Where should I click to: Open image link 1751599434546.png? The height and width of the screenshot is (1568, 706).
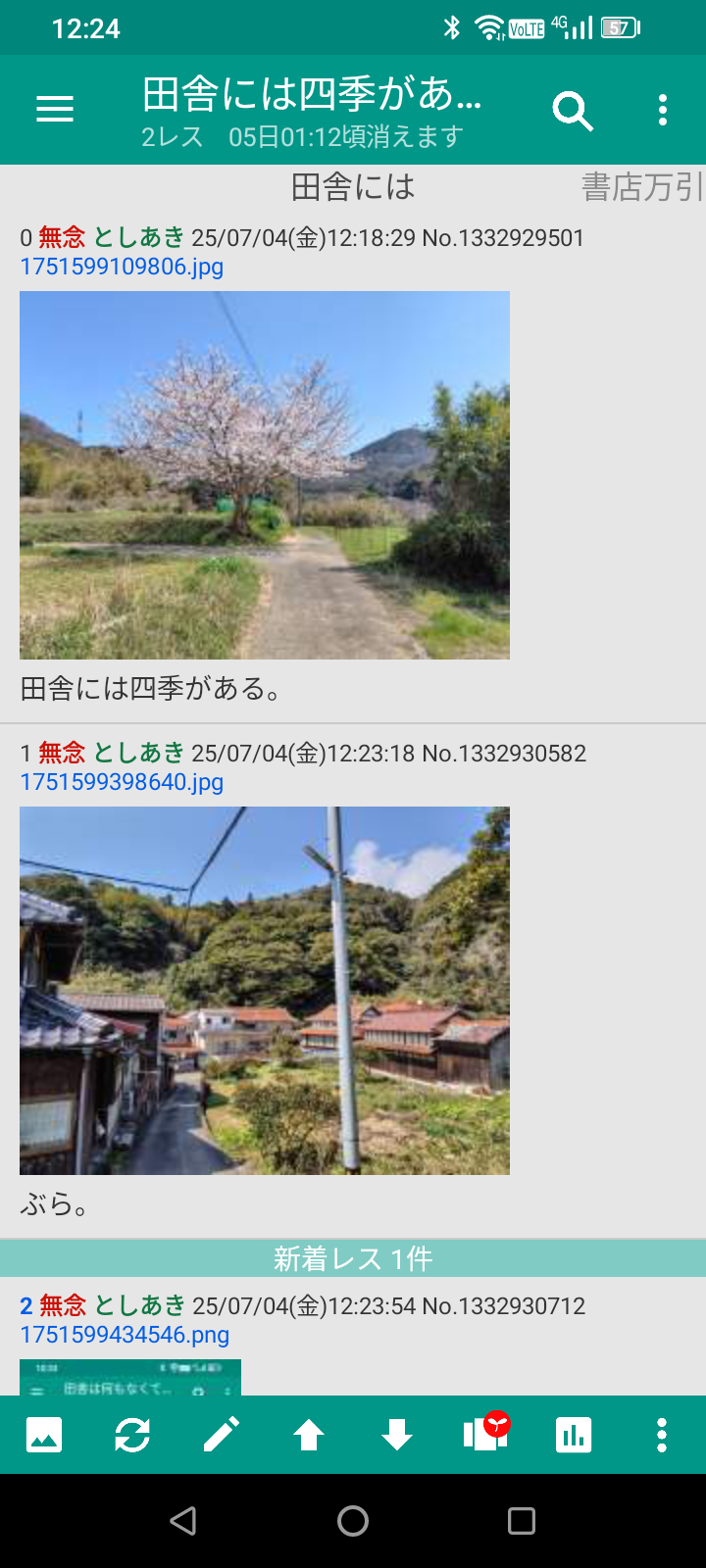coord(125,1335)
